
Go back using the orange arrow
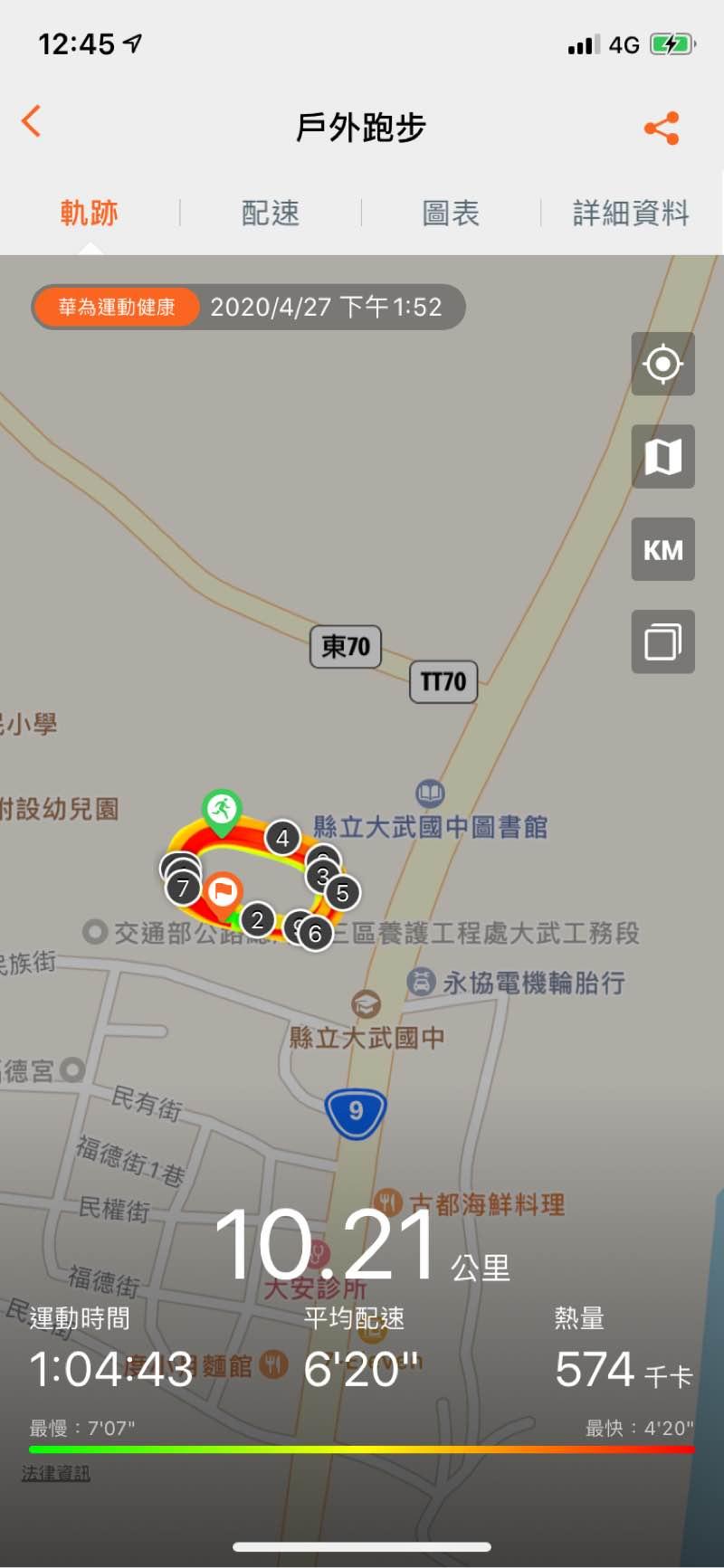[x=32, y=121]
